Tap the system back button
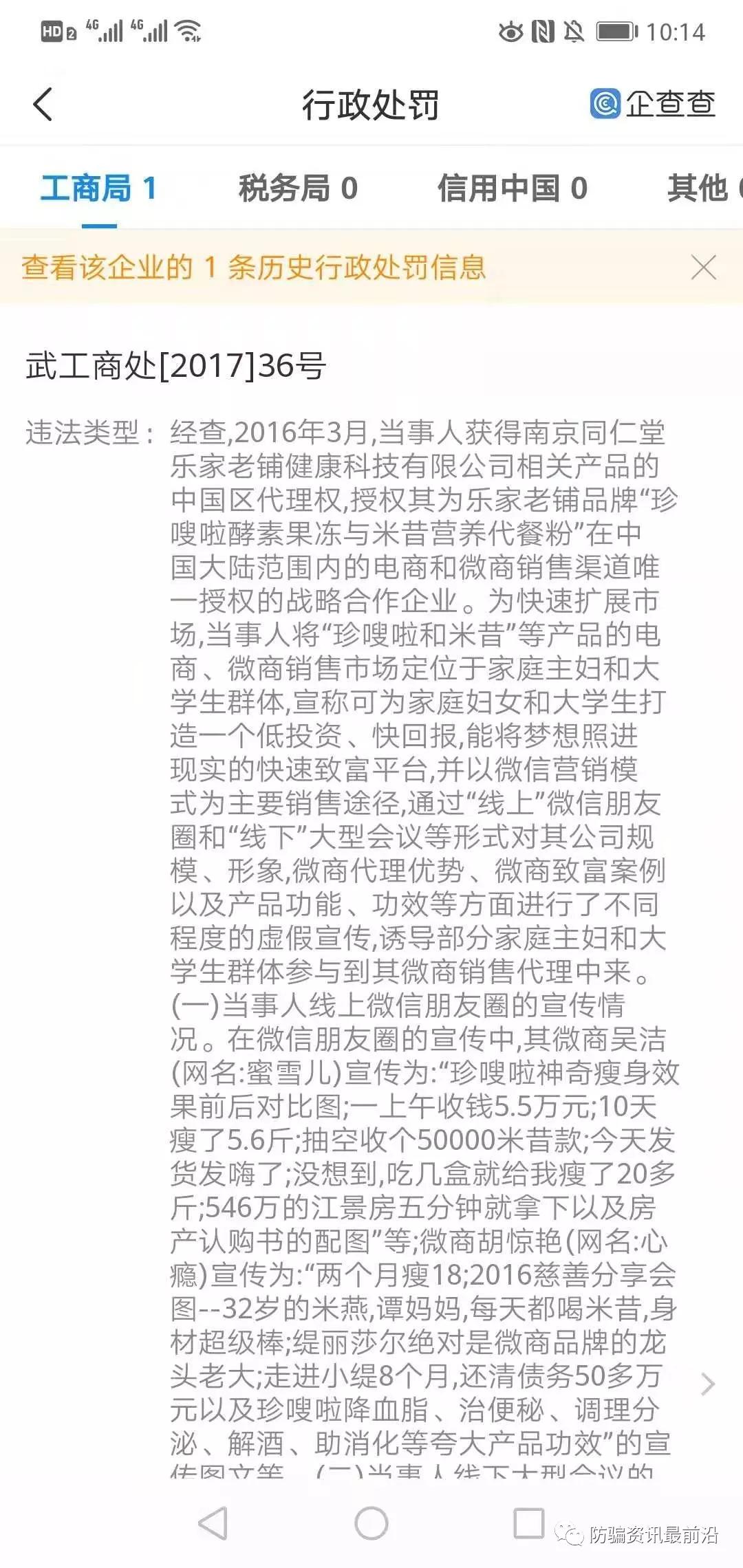The height and width of the screenshot is (1568, 743). 213,1523
